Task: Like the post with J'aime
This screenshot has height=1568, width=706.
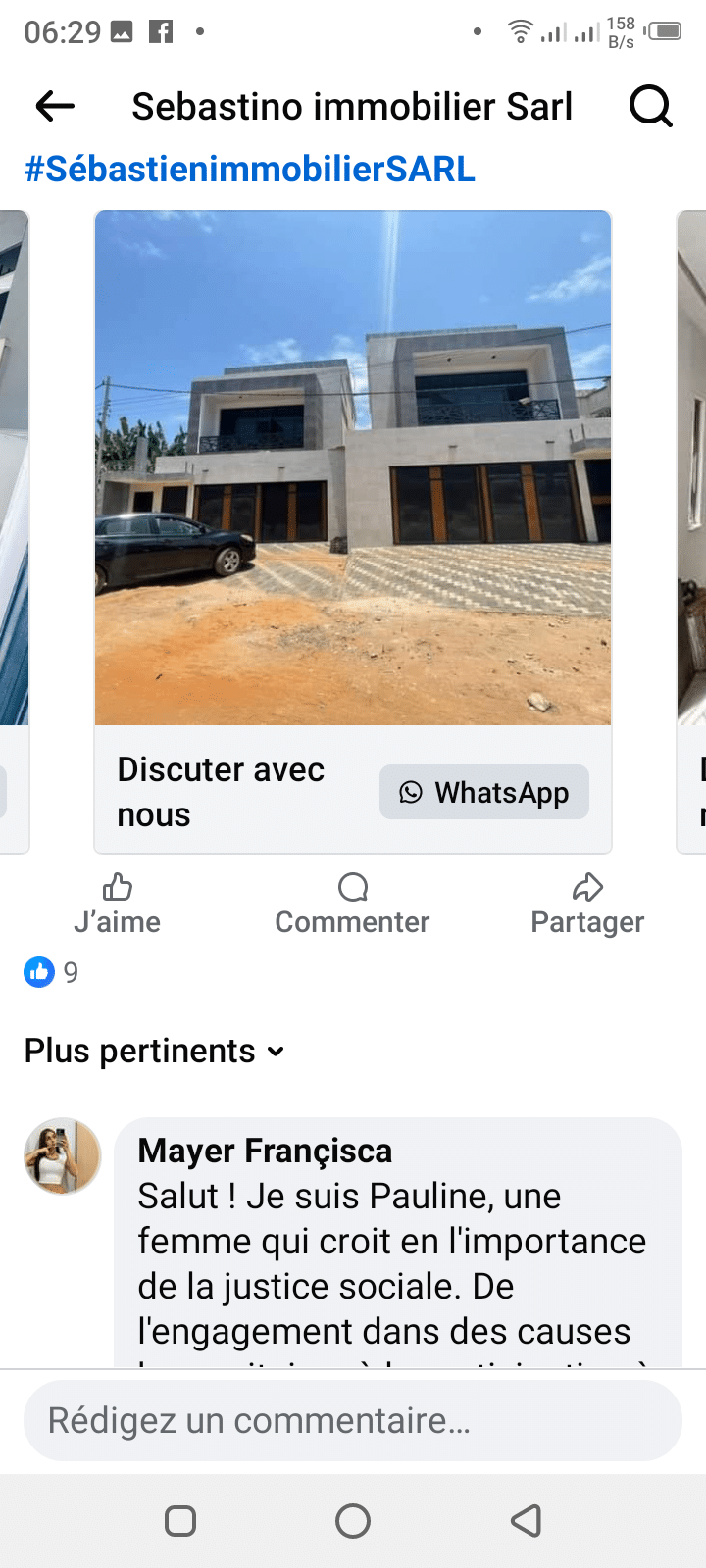Action: [x=117, y=905]
